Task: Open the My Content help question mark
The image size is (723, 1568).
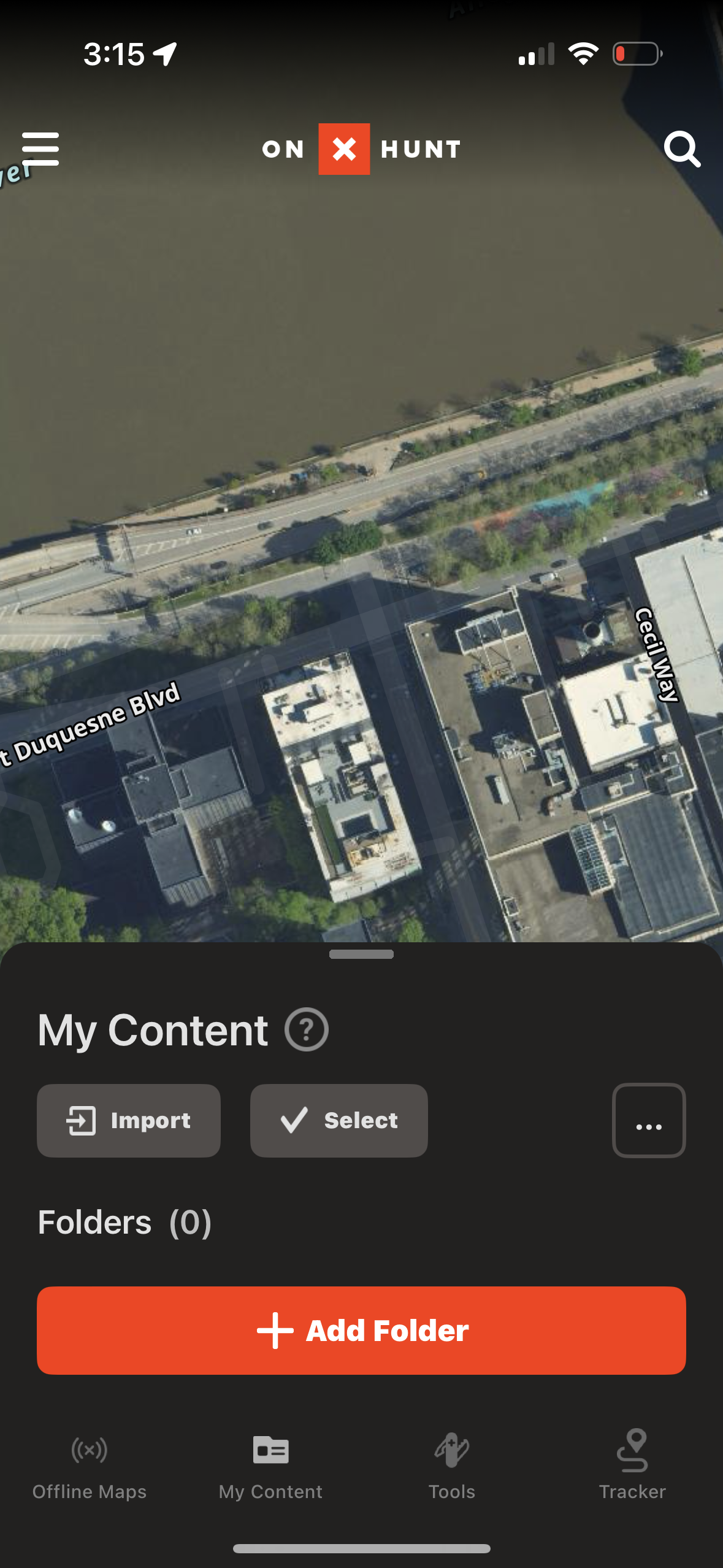Action: 307,1029
